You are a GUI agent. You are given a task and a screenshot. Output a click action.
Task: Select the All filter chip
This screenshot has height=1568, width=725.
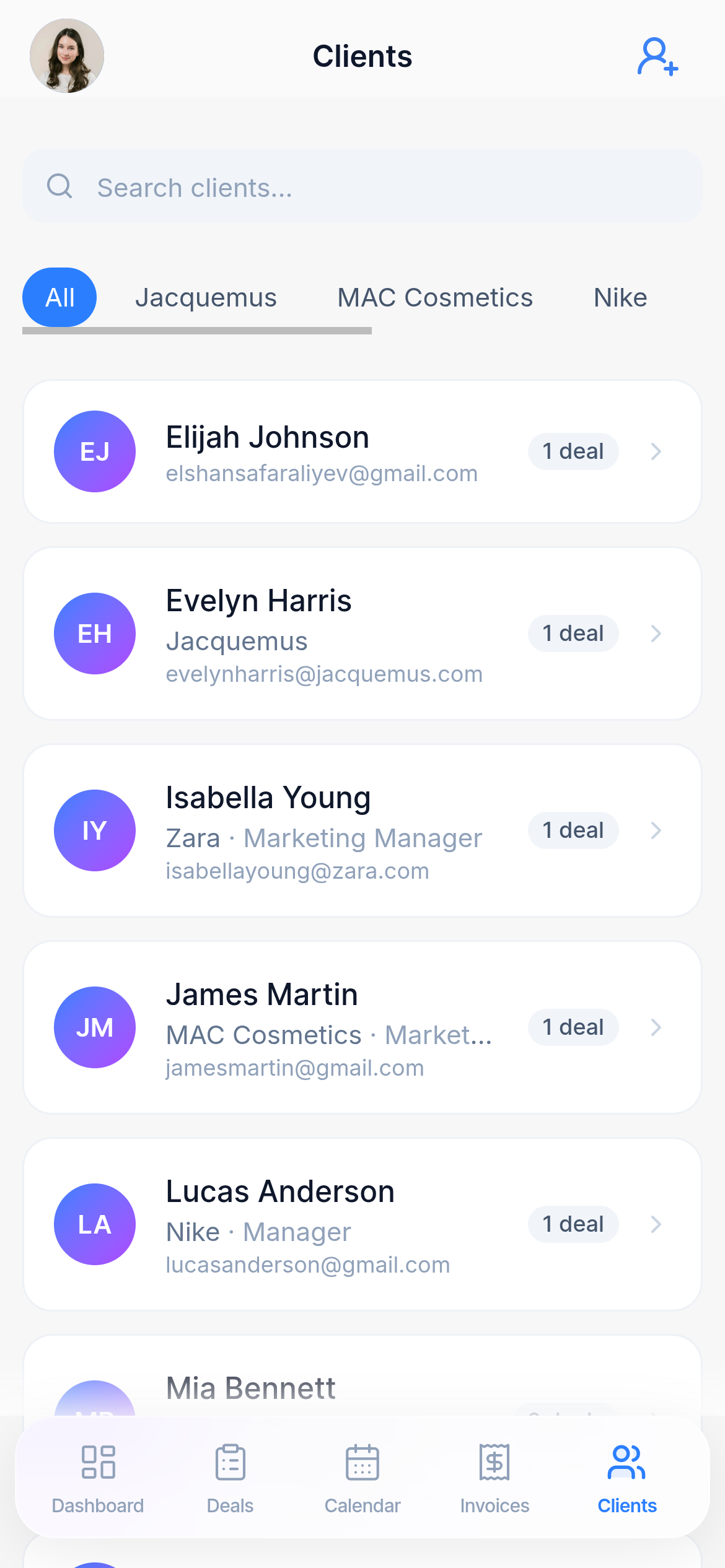pos(59,297)
